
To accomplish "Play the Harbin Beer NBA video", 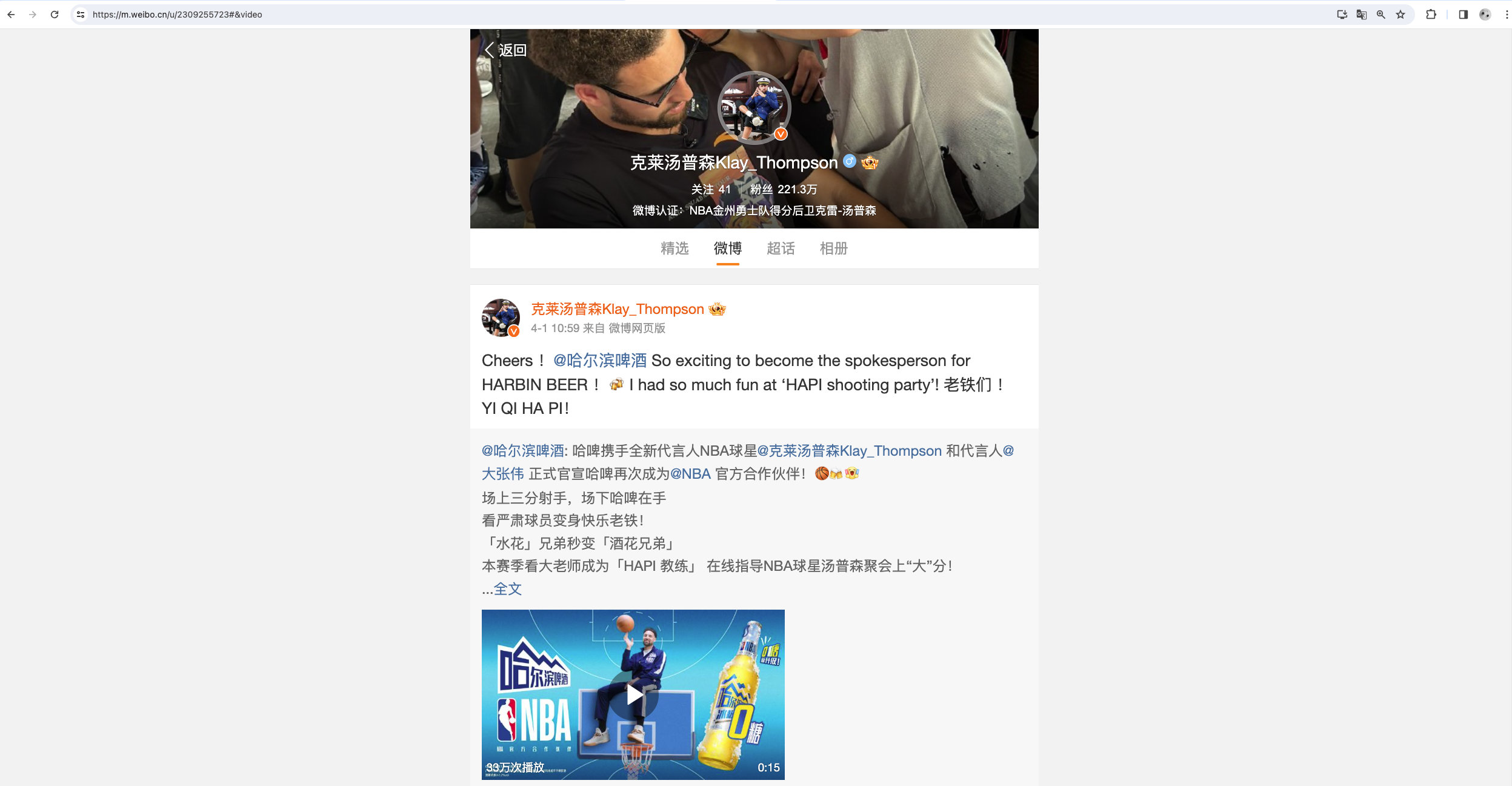I will point(633,694).
